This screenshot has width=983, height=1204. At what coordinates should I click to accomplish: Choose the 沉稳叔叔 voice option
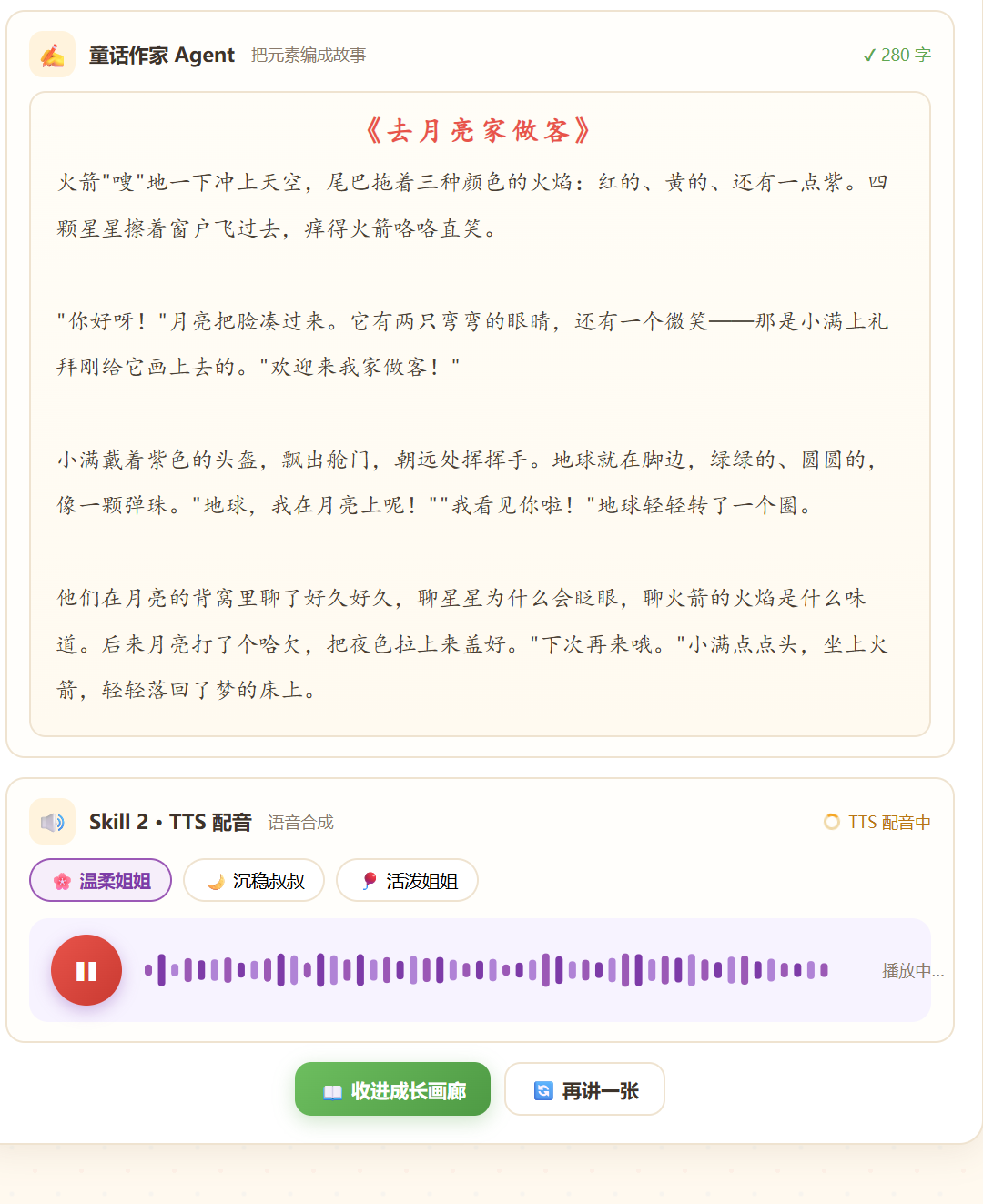pyautogui.click(x=254, y=880)
